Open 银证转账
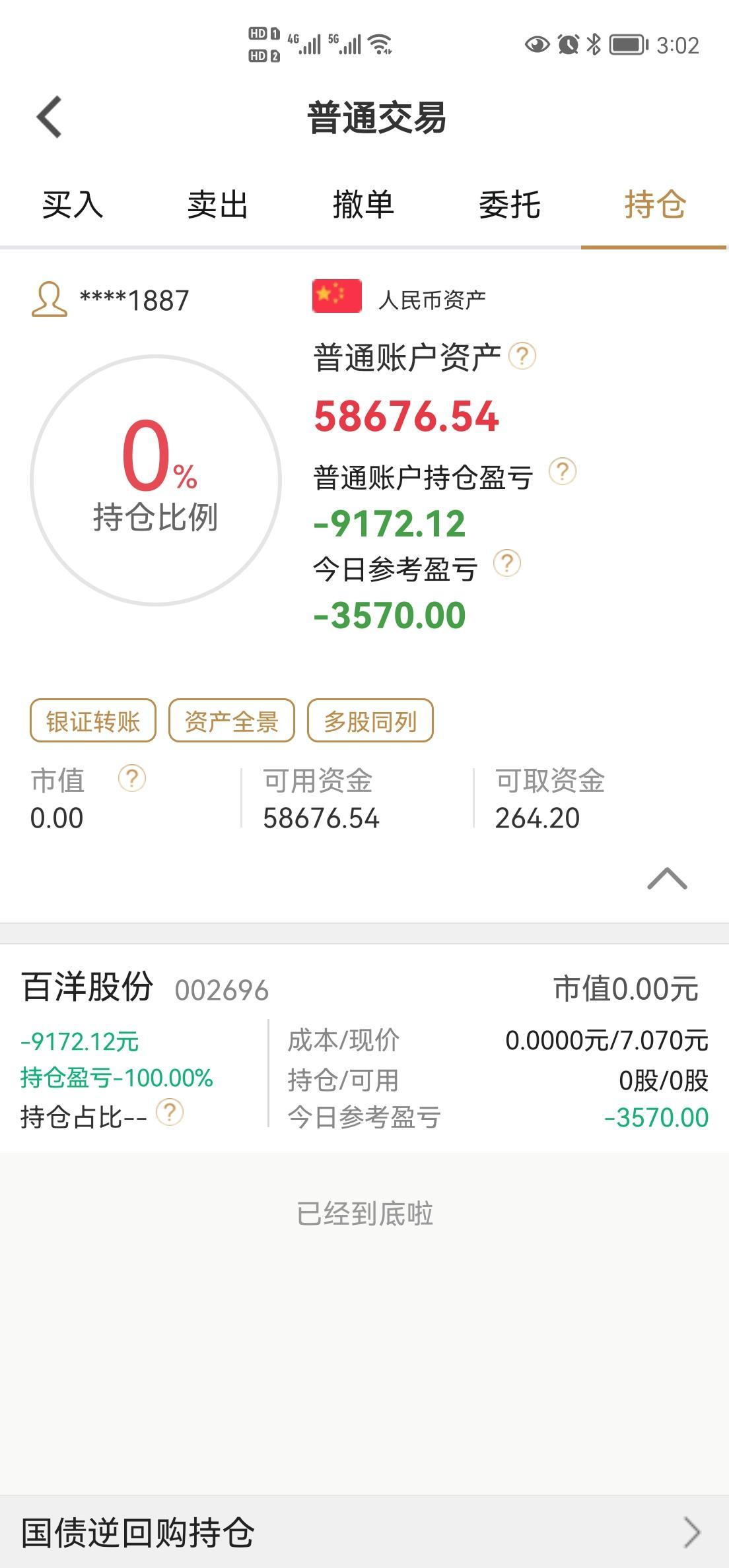 point(93,721)
